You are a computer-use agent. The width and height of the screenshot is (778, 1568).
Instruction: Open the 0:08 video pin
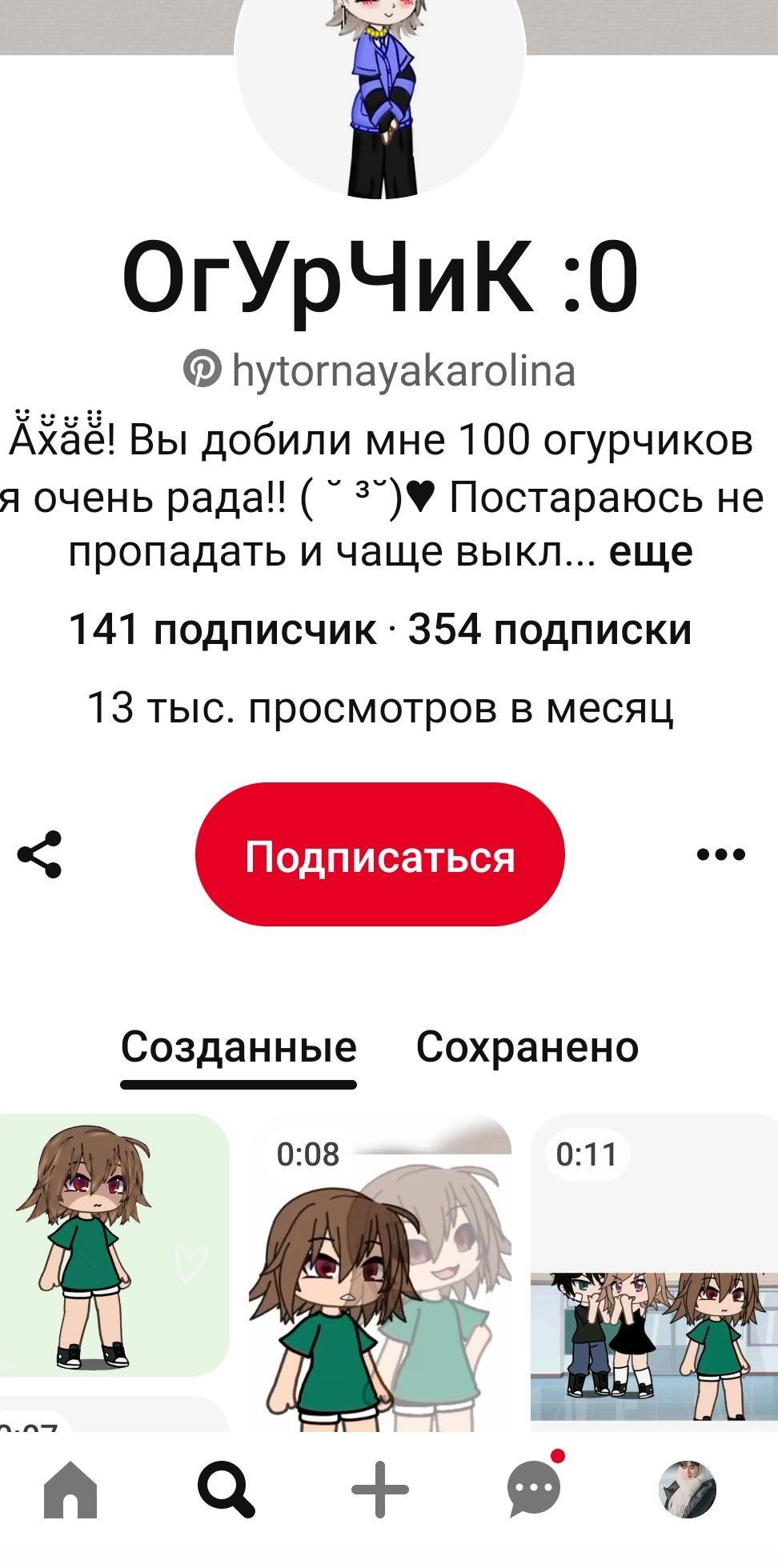coord(380,1280)
